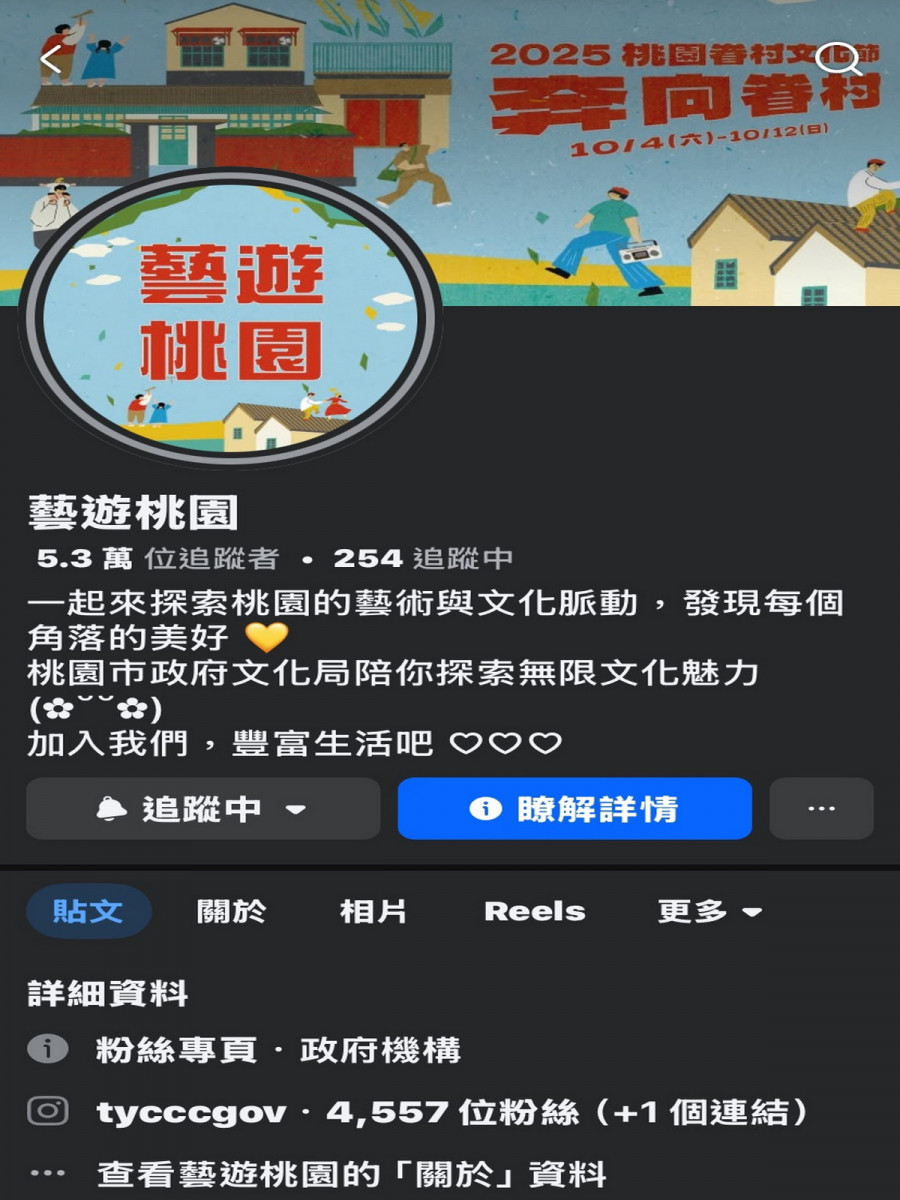
Task: Open search from the top-right magnifier
Action: point(837,60)
